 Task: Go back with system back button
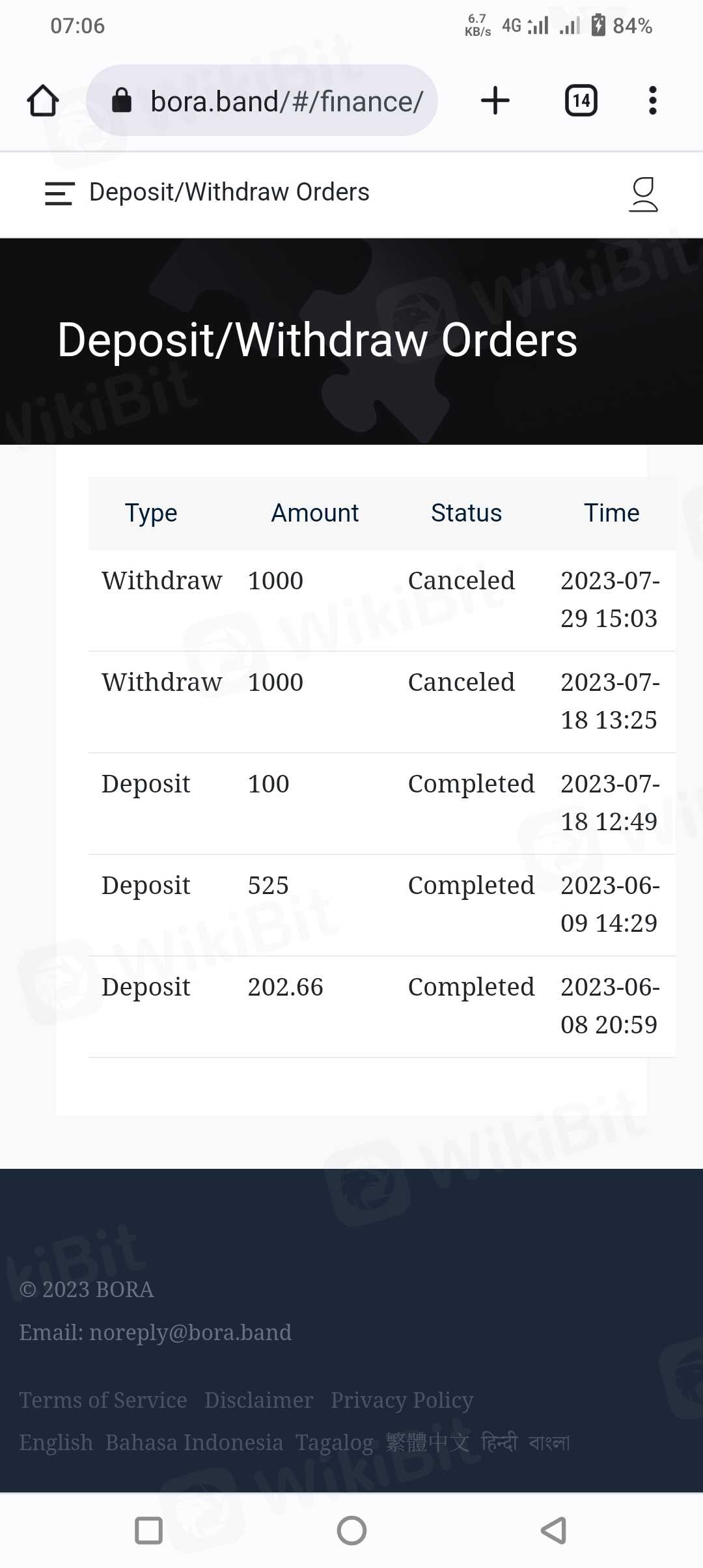[x=553, y=1530]
